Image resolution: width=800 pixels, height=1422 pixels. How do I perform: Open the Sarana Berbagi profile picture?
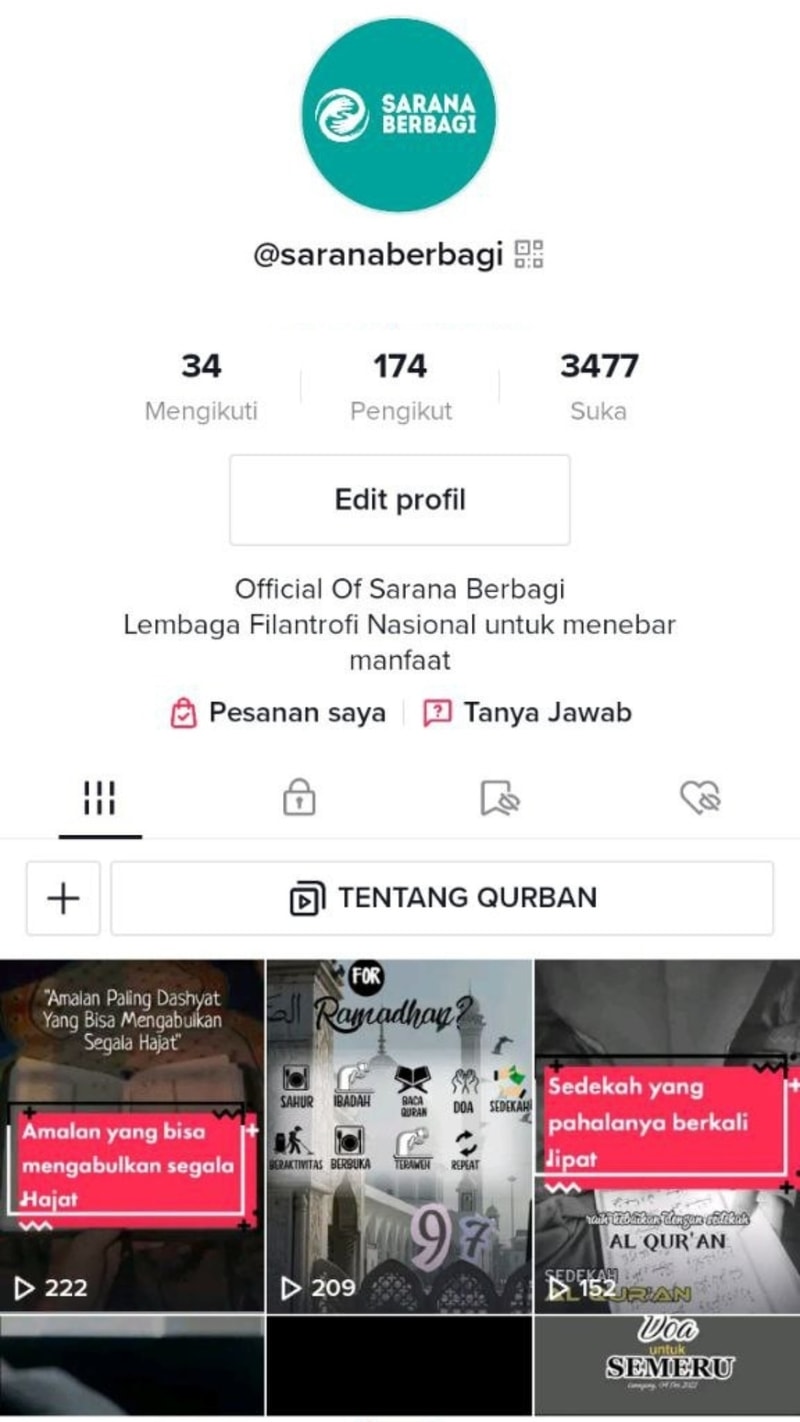tap(399, 115)
